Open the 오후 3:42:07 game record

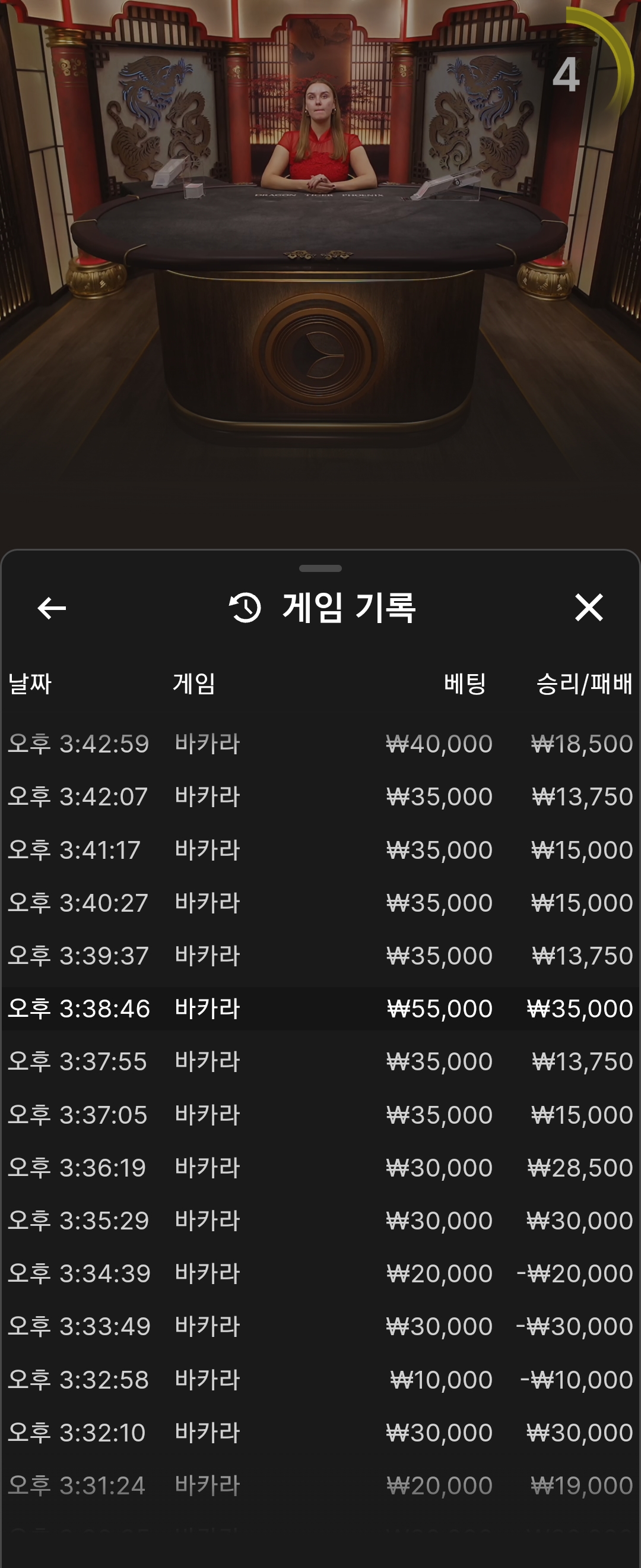(320, 797)
